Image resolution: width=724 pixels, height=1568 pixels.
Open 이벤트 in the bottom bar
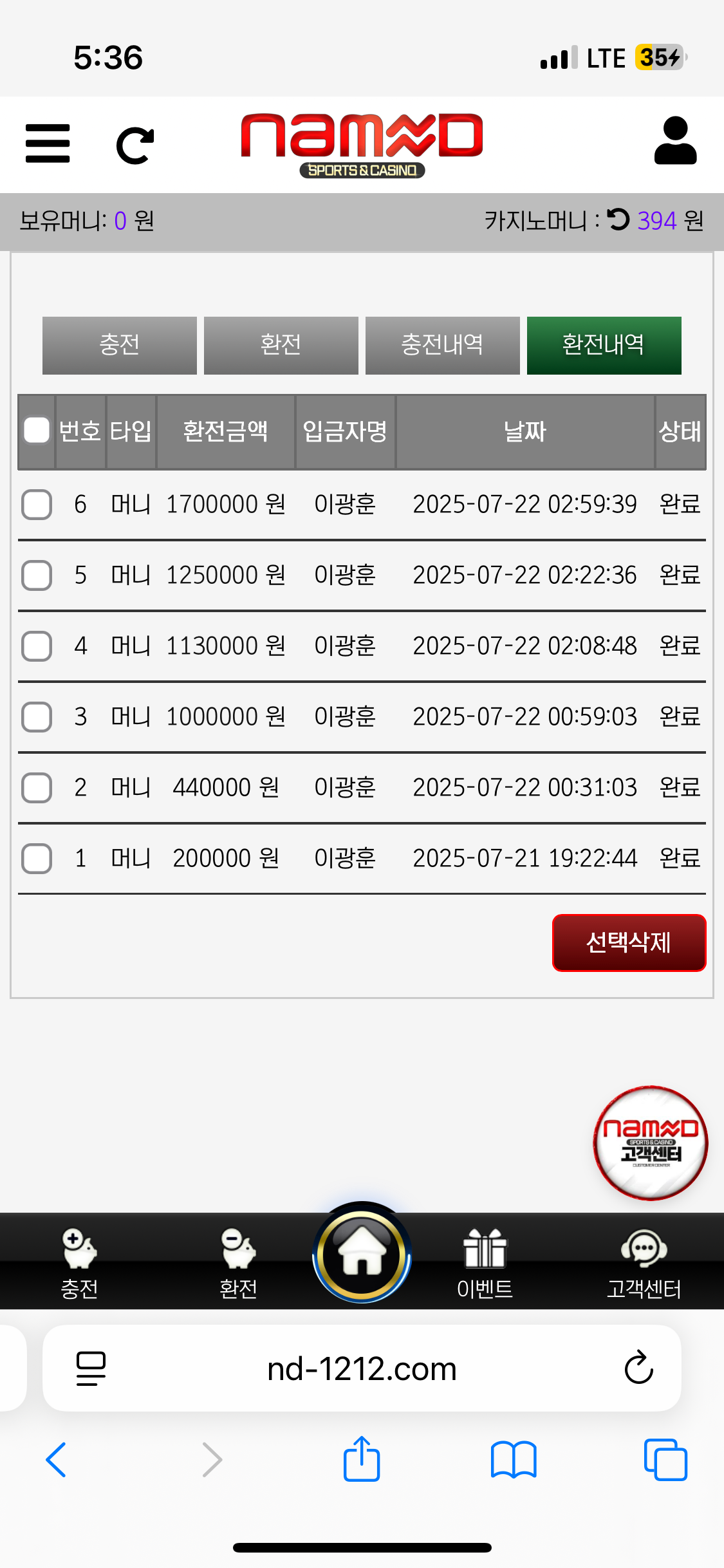point(485,1262)
